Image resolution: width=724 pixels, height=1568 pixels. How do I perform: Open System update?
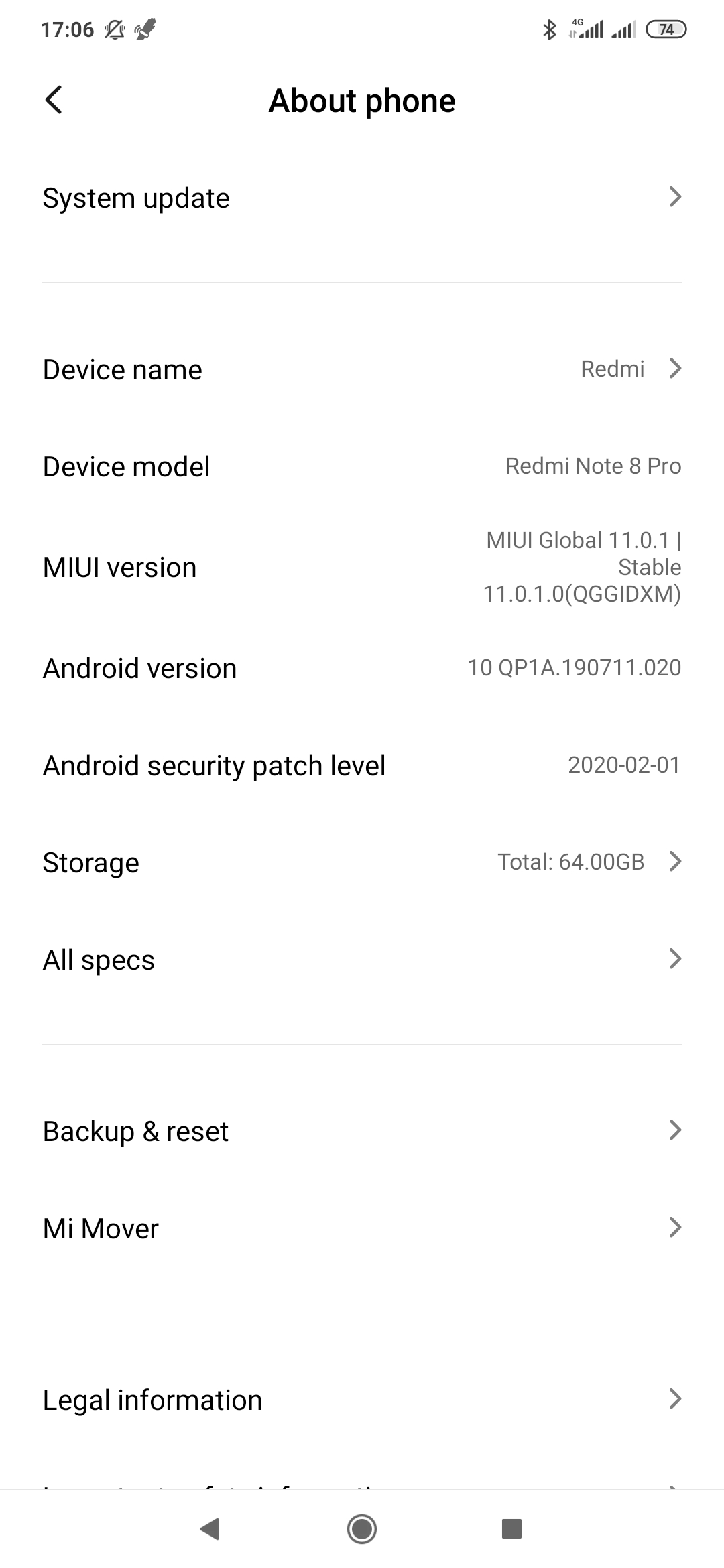point(362,198)
